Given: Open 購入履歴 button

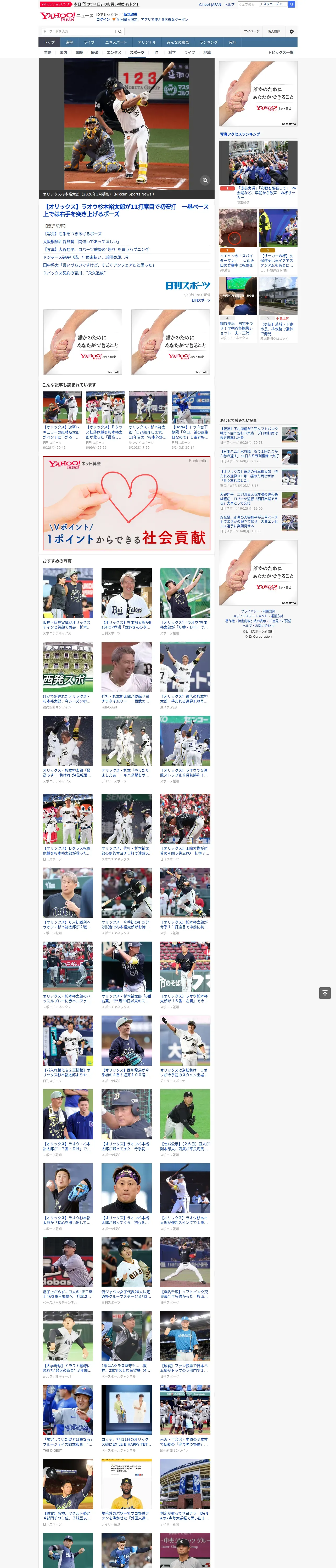Looking at the screenshot, I should (x=274, y=31).
